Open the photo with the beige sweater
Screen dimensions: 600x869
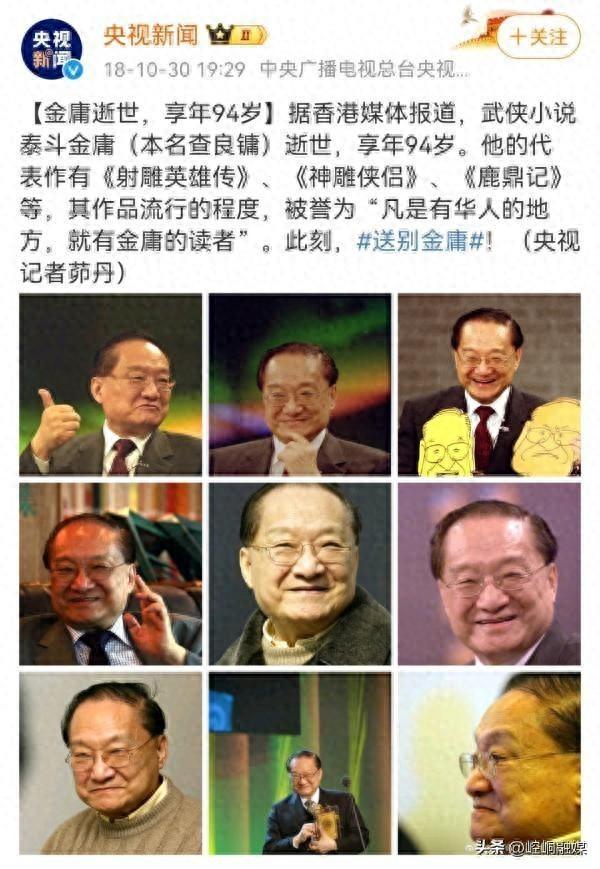[x=110, y=762]
